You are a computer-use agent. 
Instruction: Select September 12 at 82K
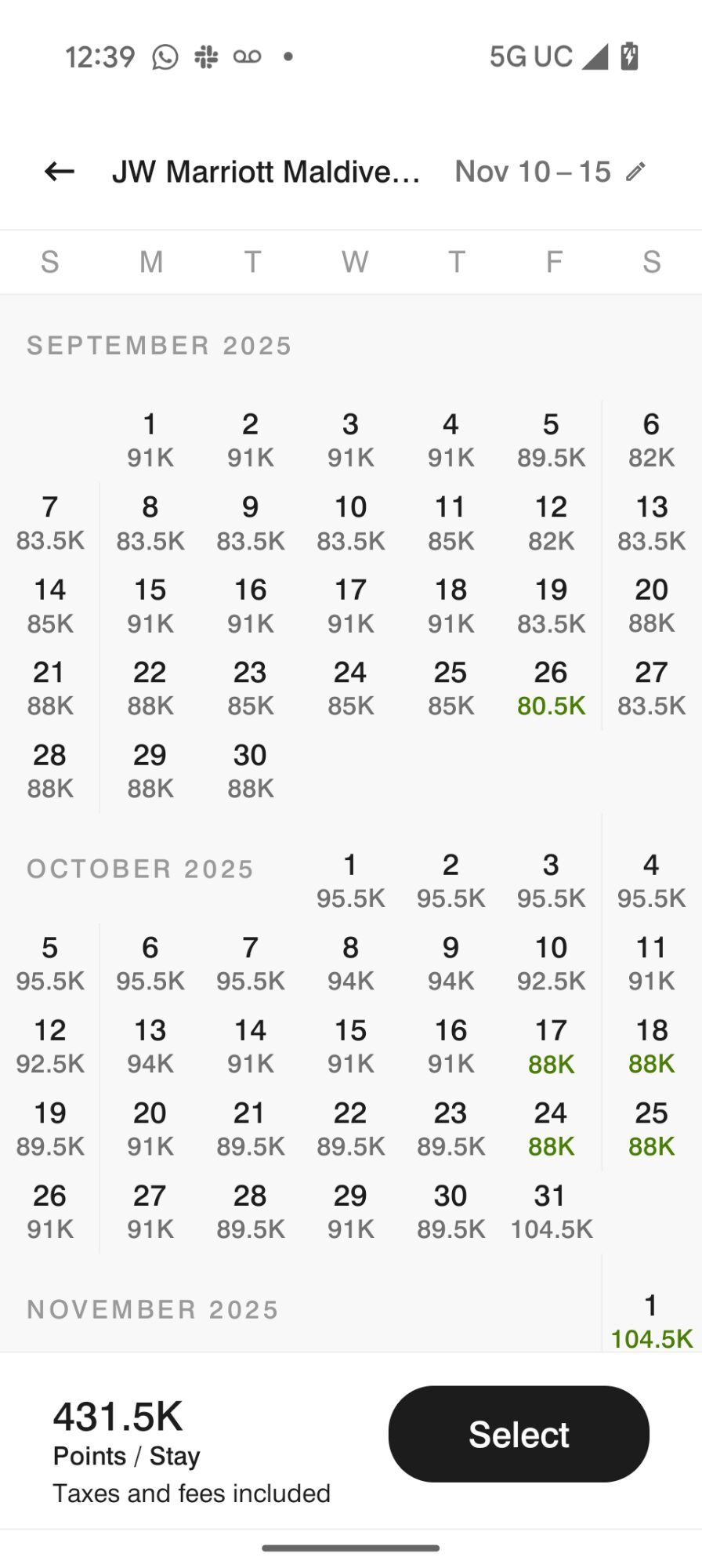[x=551, y=523]
